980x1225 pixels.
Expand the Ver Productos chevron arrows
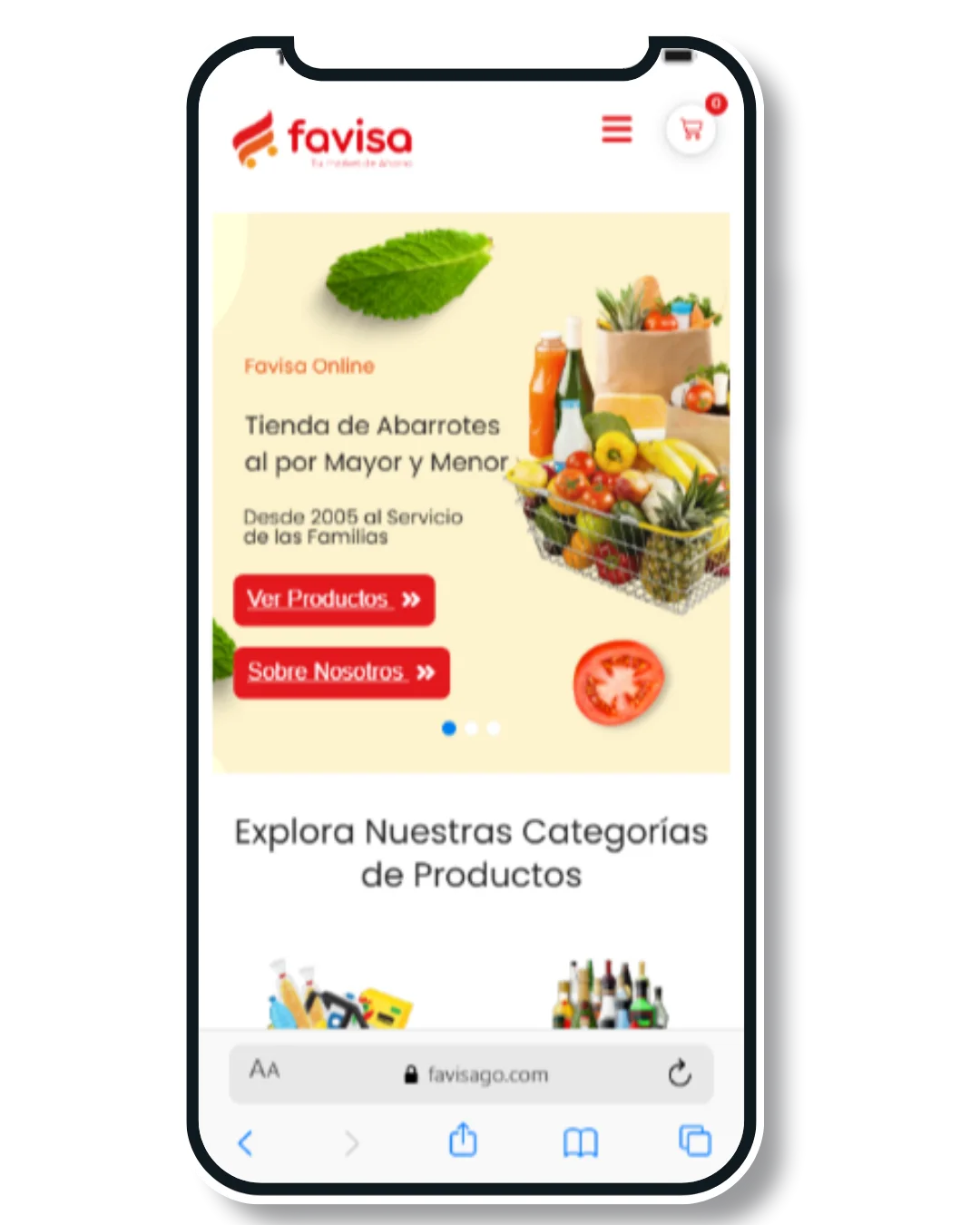[410, 600]
